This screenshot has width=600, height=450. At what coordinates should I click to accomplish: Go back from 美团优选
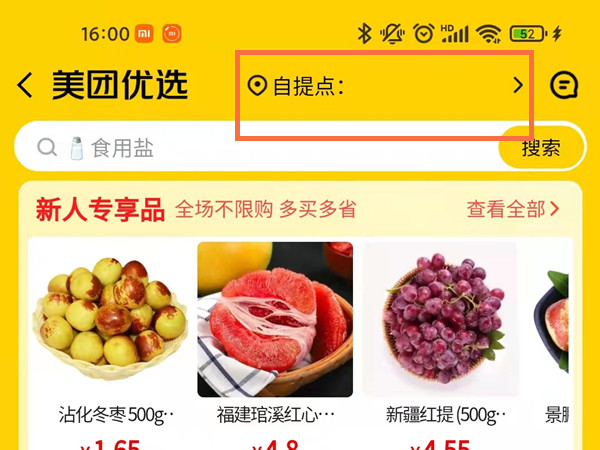pyautogui.click(x=26, y=86)
